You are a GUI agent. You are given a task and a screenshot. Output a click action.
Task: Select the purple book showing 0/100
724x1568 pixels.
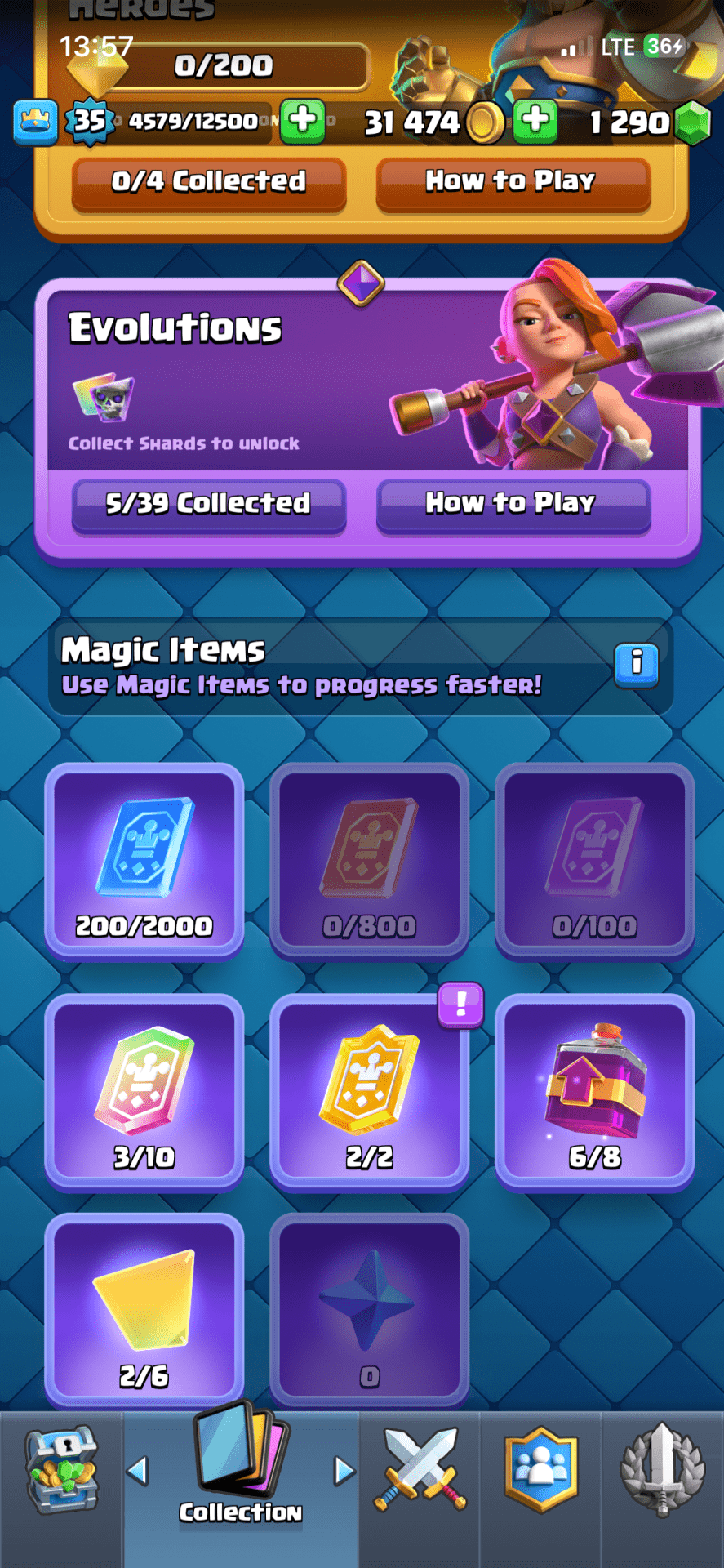[x=594, y=861]
